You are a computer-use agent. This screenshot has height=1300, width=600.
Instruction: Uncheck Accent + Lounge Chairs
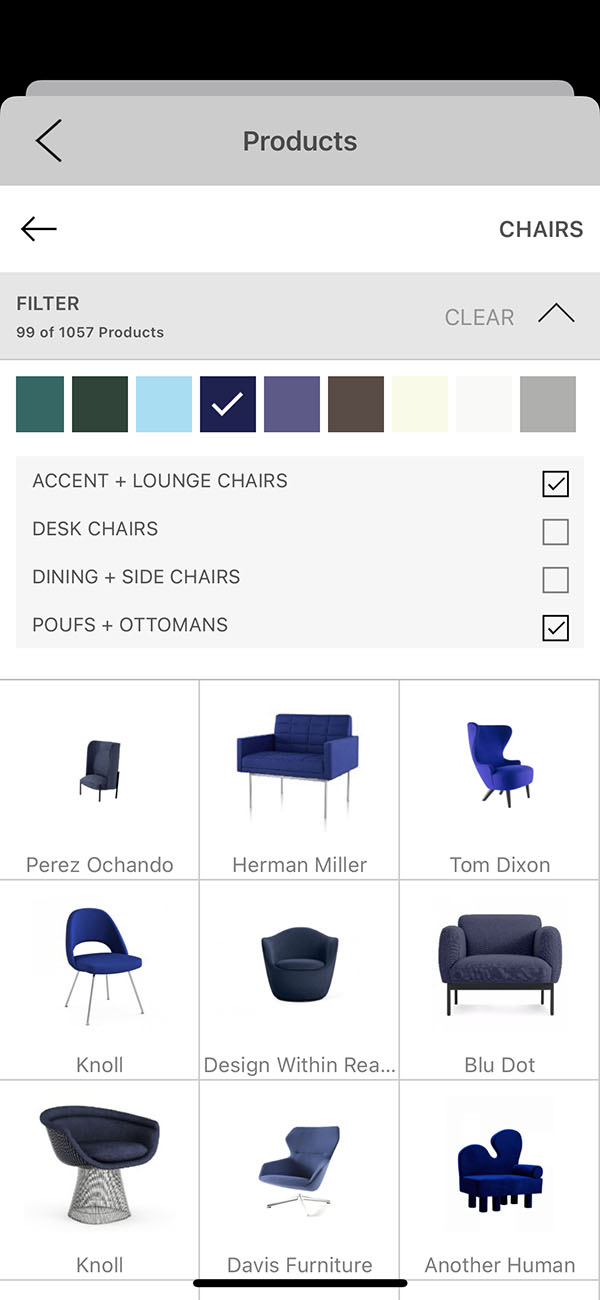555,484
